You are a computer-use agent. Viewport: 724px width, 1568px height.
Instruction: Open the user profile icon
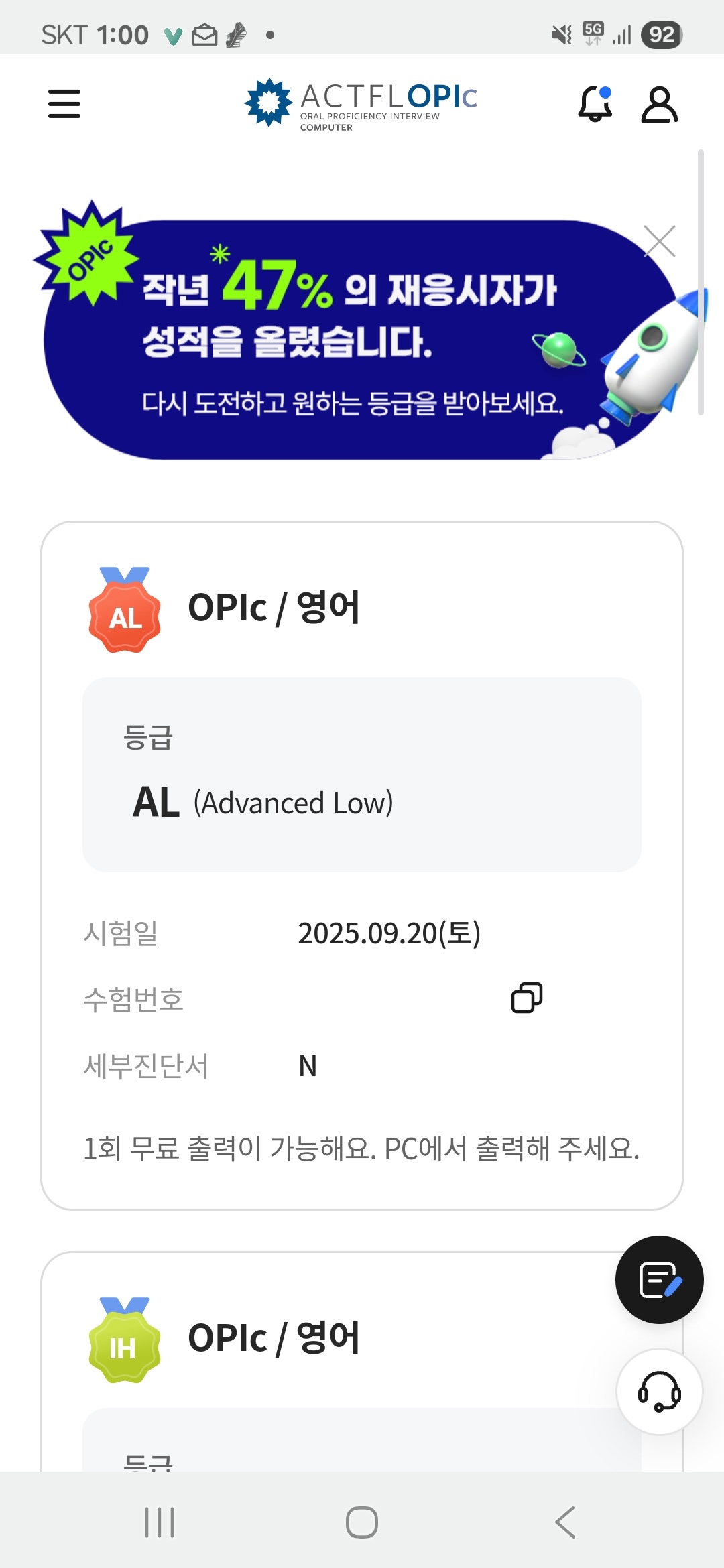coord(660,104)
